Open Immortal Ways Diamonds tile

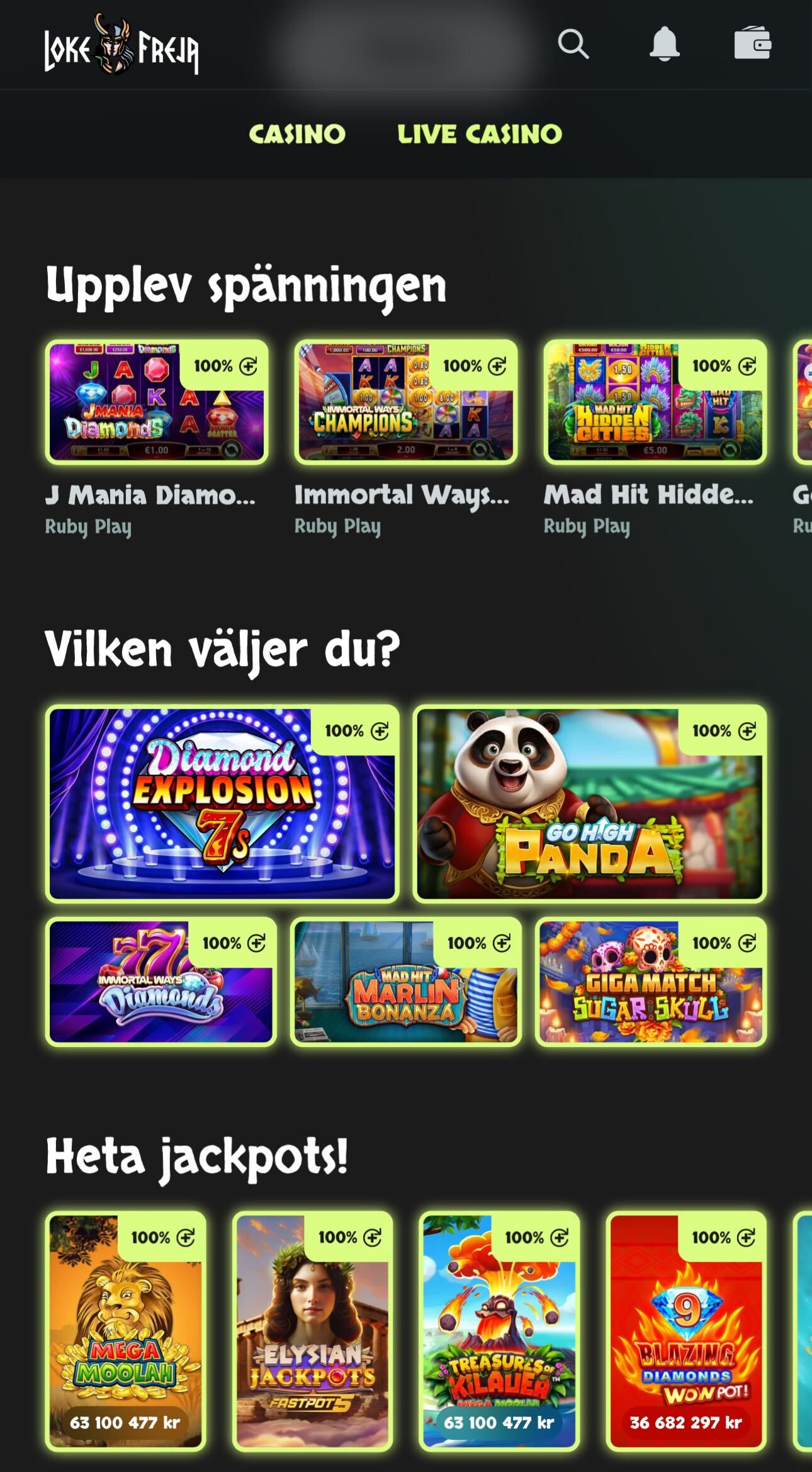point(161,982)
